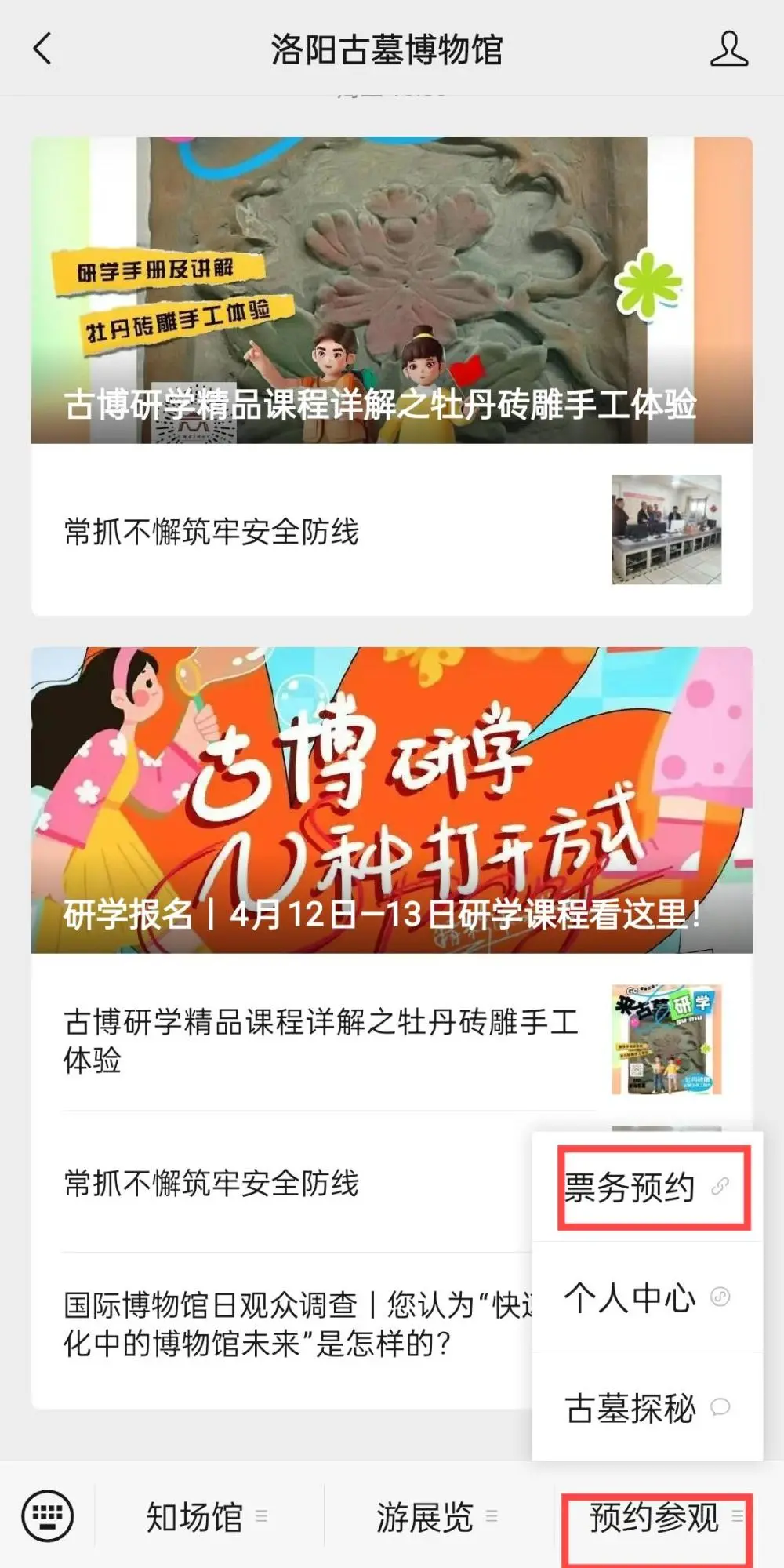Tap the 预约参观 bottom menu
Image resolution: width=784 pixels, height=1568 pixels.
[657, 1517]
